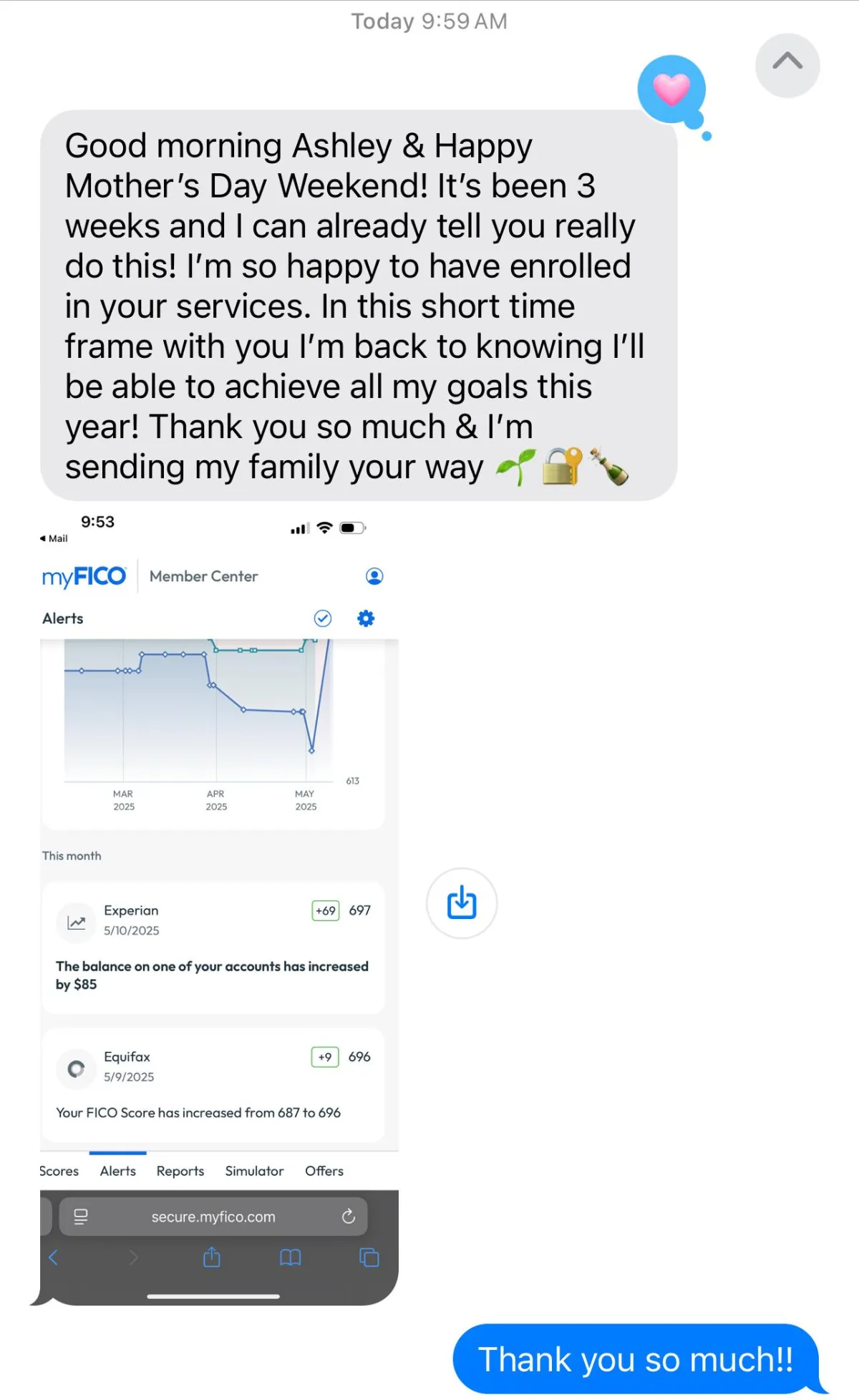Open the myFICO screenshot image
The height and width of the screenshot is (1400, 859).
(x=218, y=859)
